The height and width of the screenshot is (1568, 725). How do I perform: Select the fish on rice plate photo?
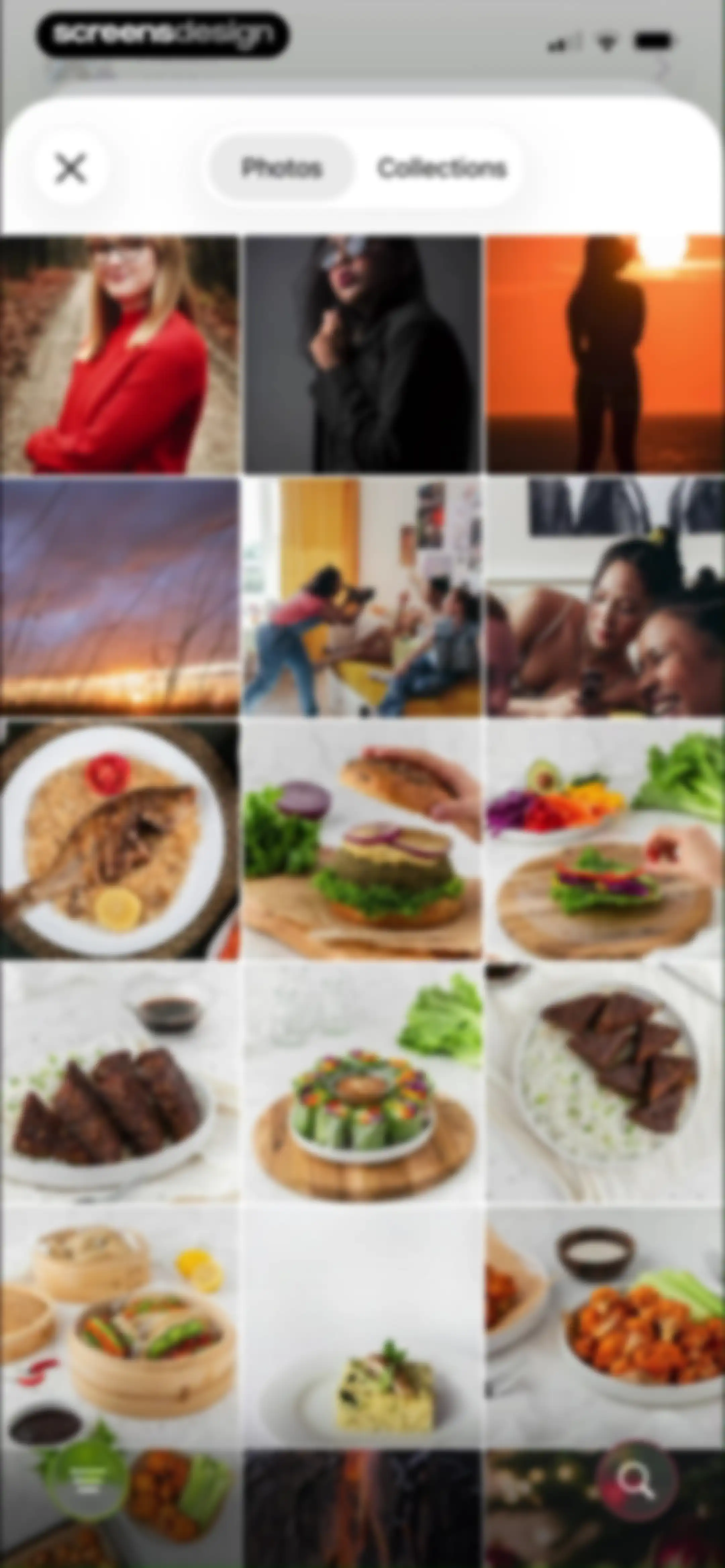point(119,840)
